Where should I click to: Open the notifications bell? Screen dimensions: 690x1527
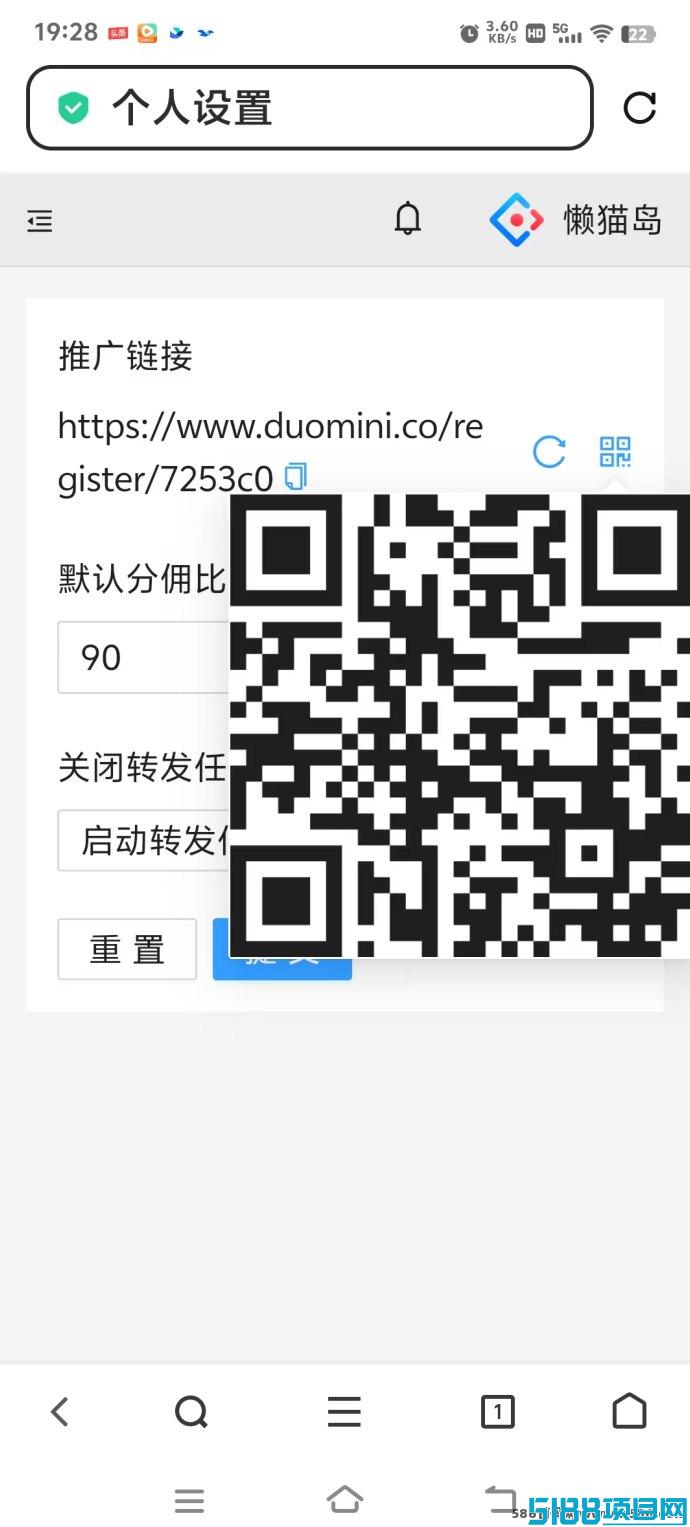407,219
